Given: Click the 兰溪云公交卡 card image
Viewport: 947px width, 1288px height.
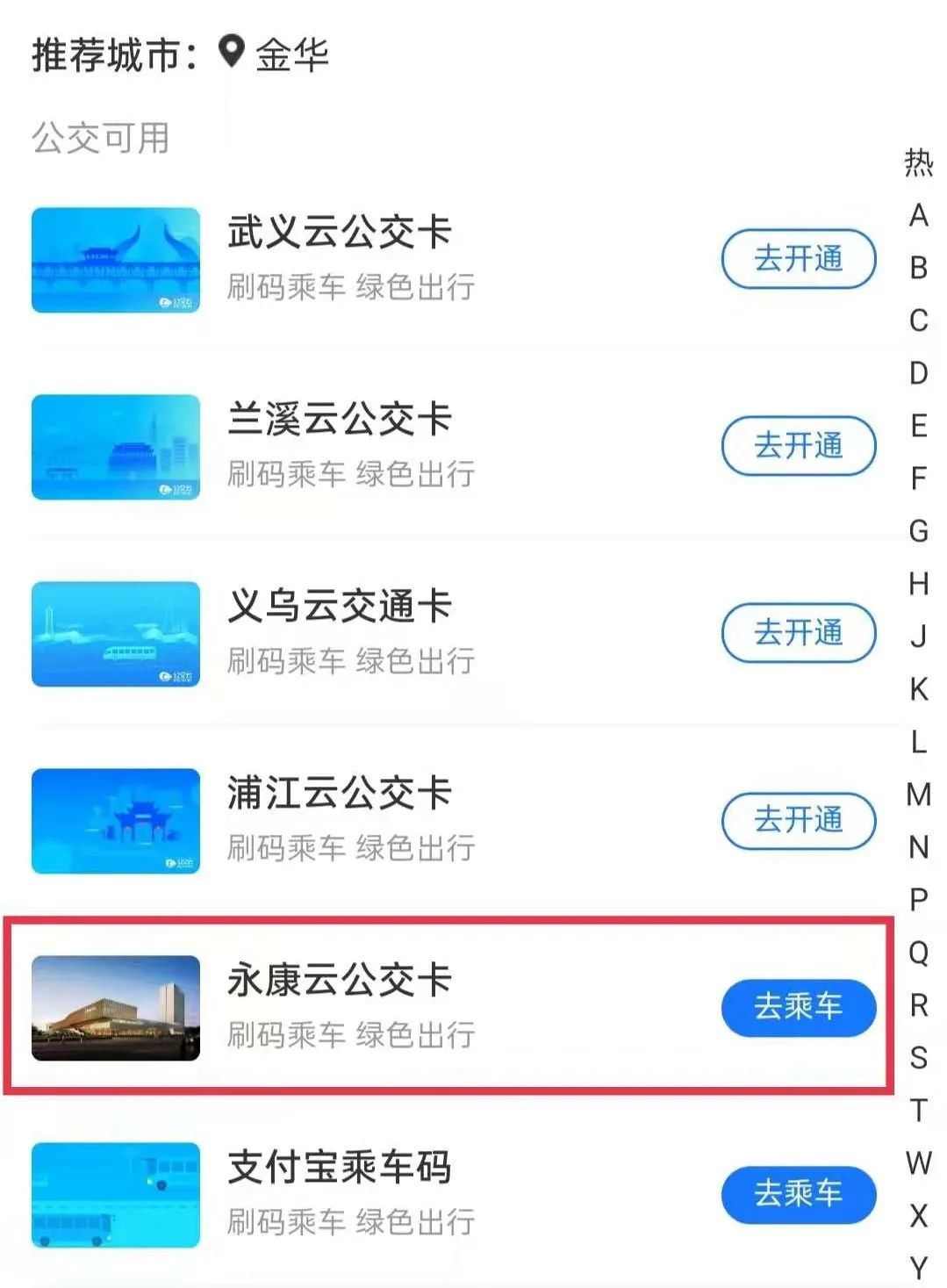Looking at the screenshot, I should (118, 448).
